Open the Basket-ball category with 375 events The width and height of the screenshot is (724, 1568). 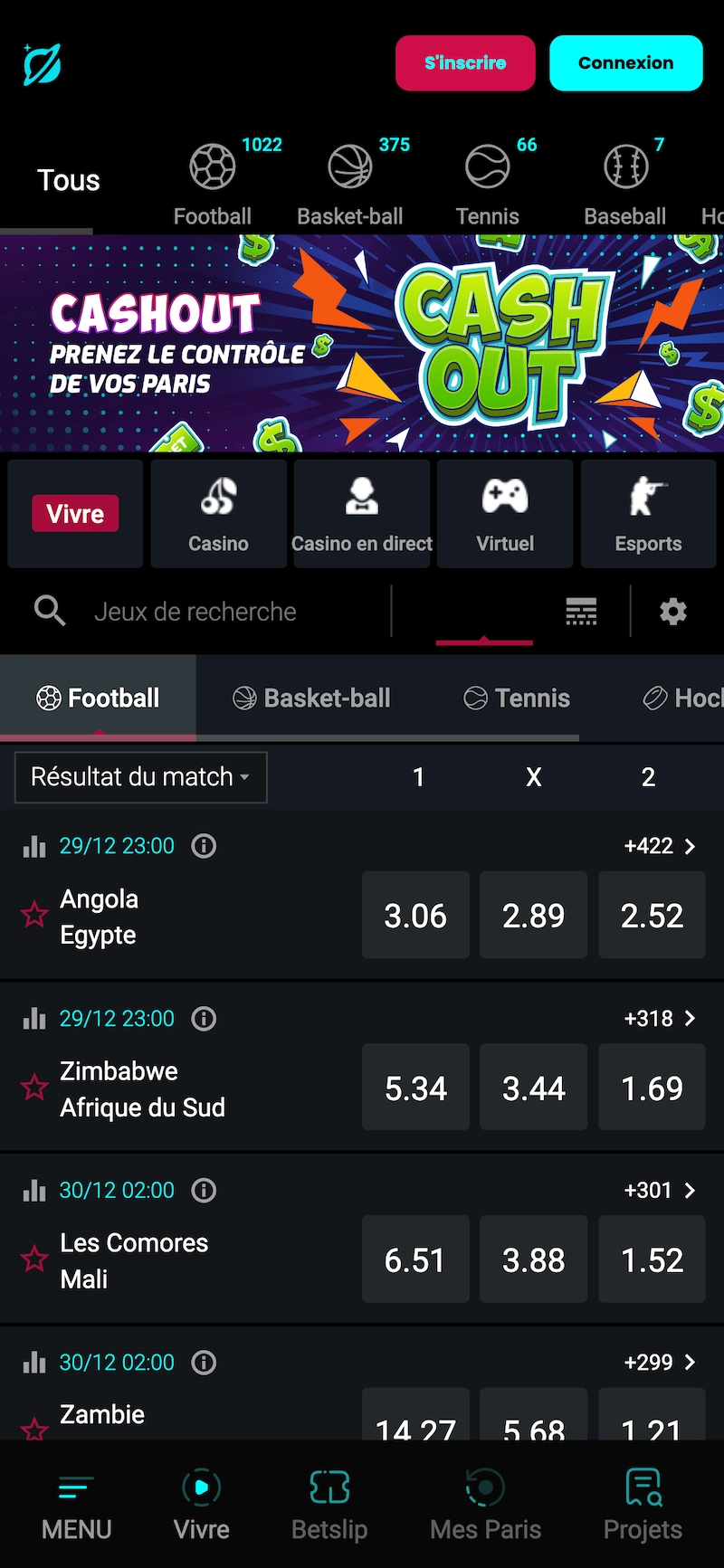pos(349,166)
